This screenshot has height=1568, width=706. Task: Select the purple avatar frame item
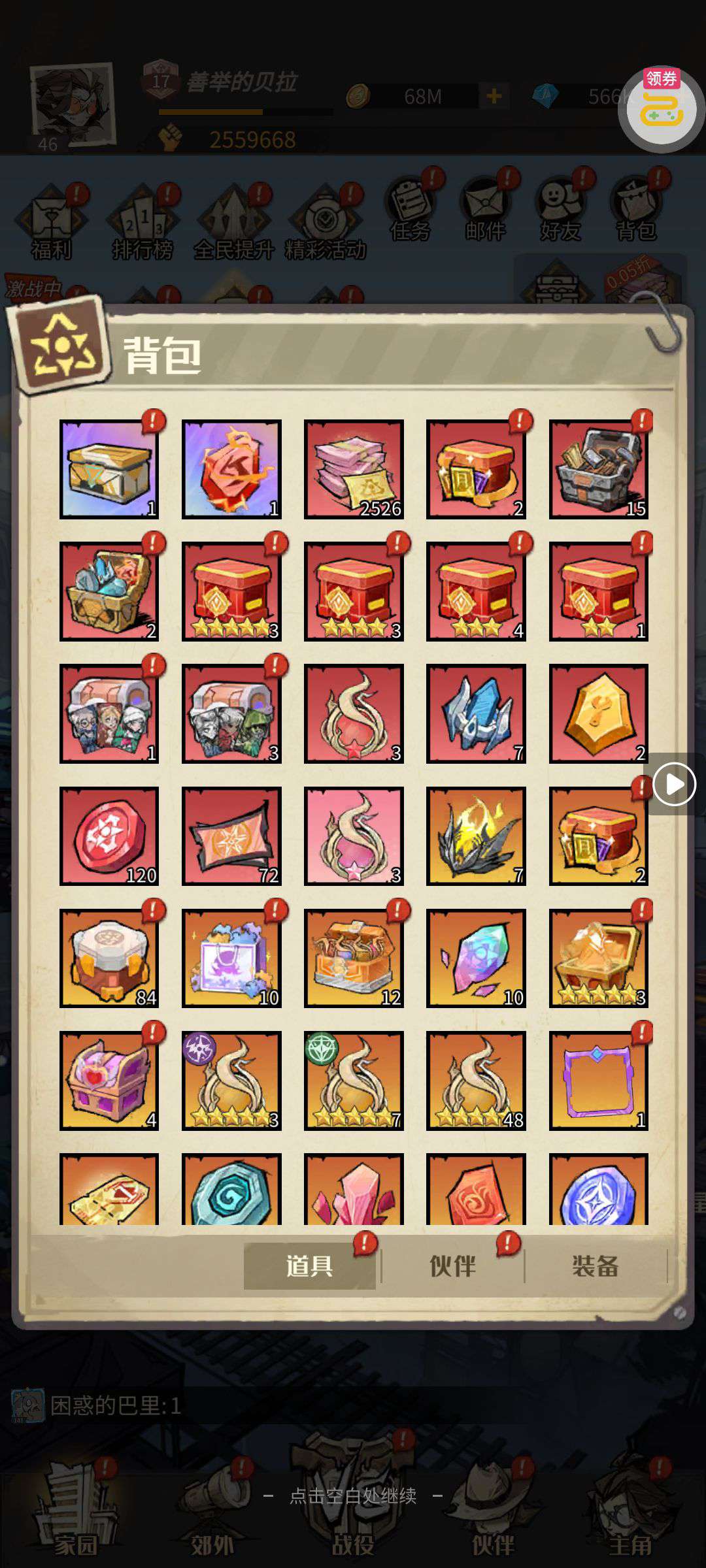598,1081
